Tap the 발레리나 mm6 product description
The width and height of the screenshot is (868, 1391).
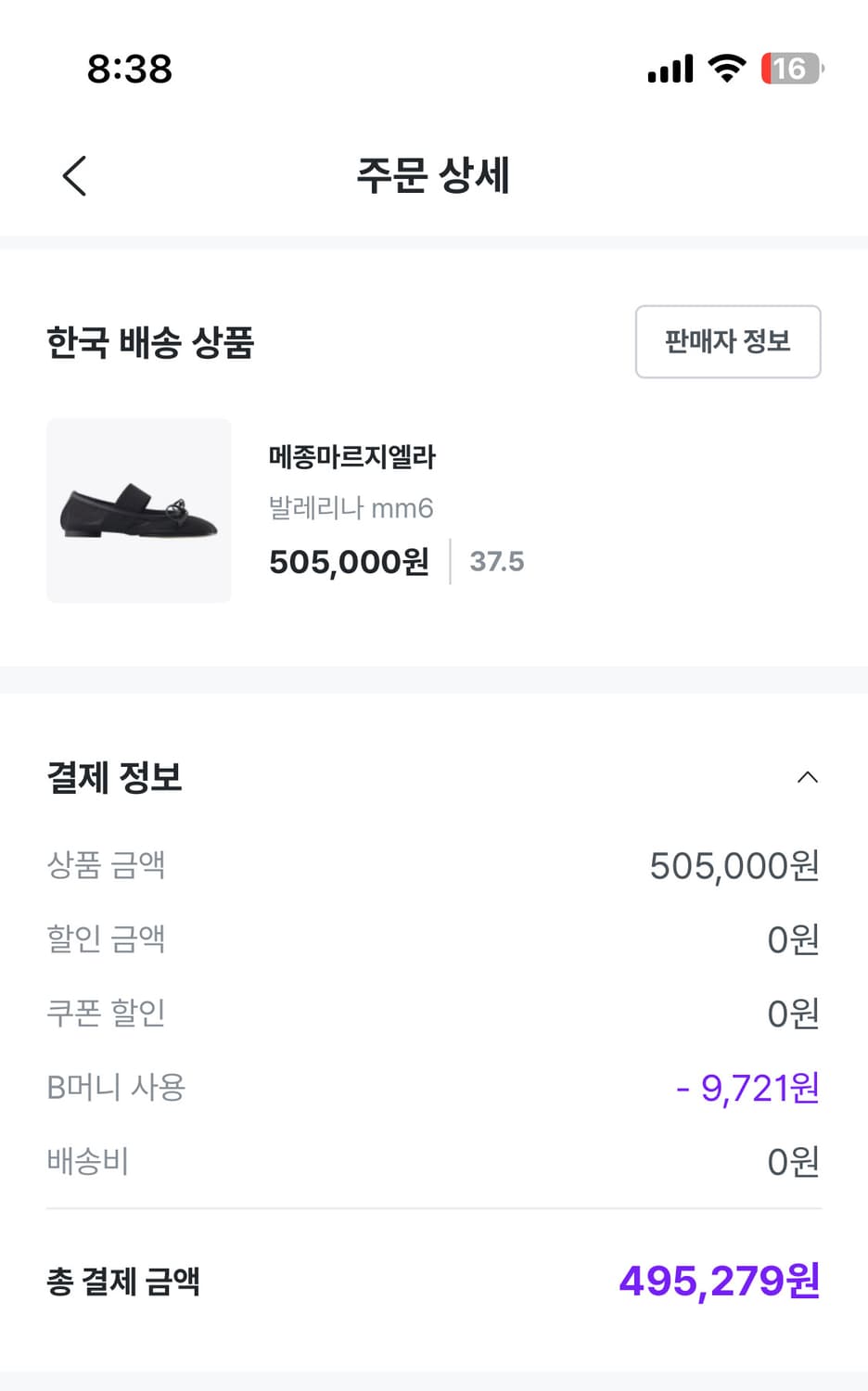point(349,508)
